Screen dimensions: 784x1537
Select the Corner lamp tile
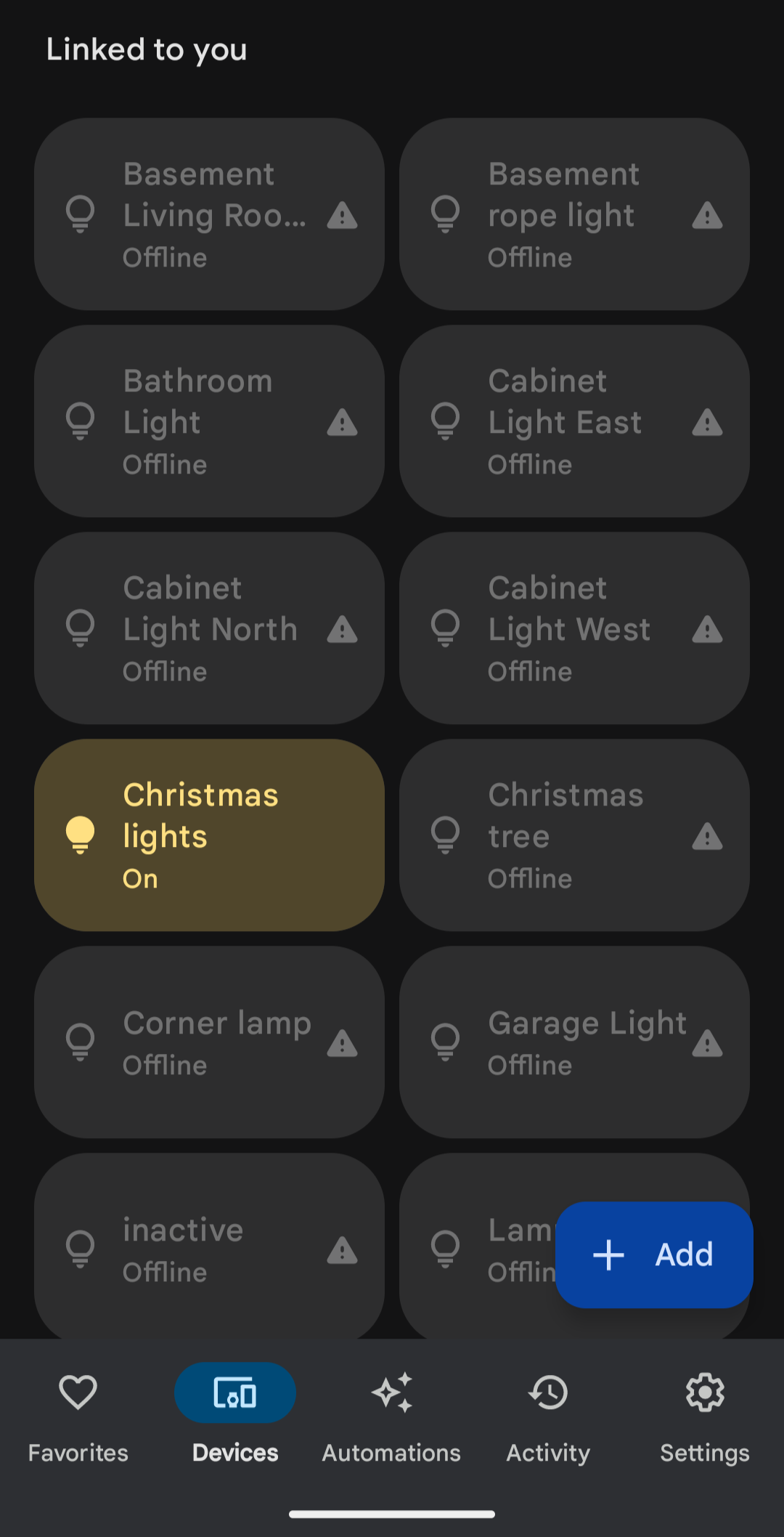coord(209,1042)
